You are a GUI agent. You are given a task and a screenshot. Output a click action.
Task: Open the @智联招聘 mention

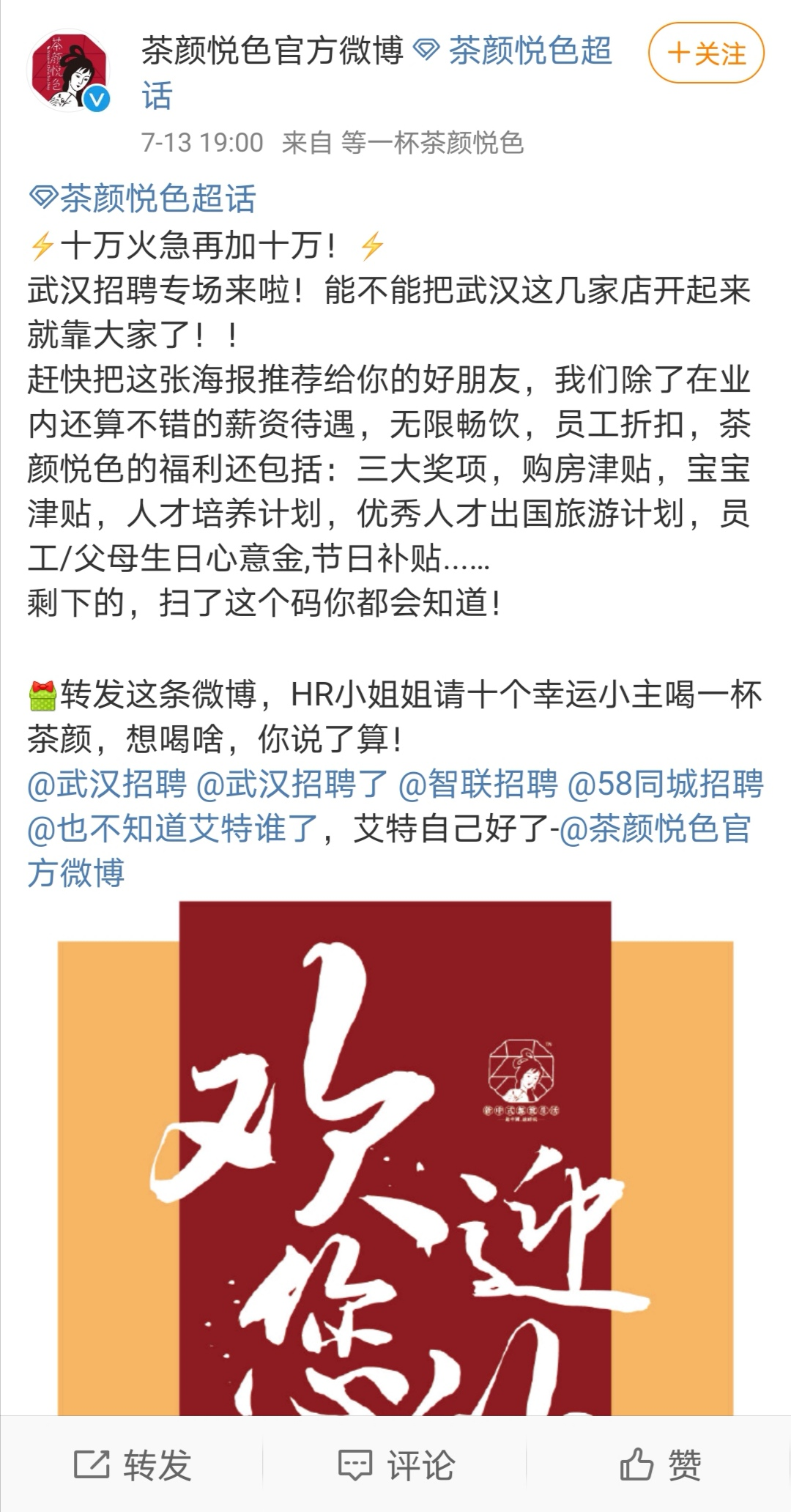(478, 784)
